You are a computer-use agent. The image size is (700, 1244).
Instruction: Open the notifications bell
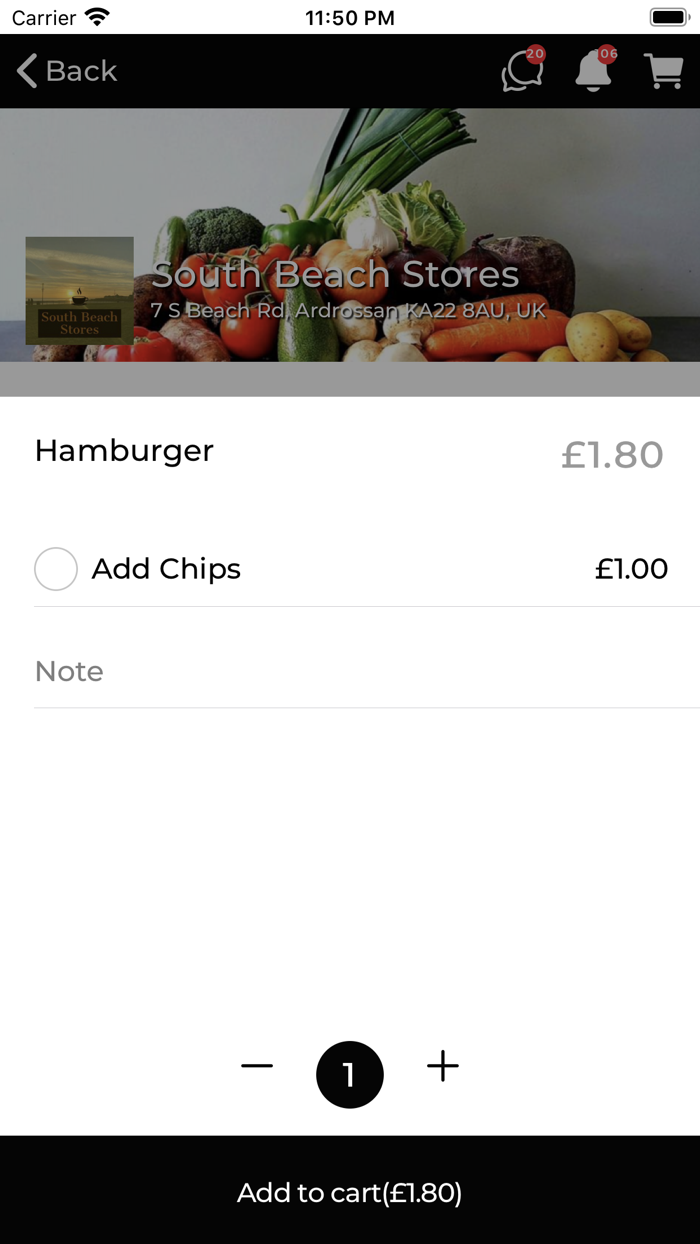pyautogui.click(x=594, y=70)
